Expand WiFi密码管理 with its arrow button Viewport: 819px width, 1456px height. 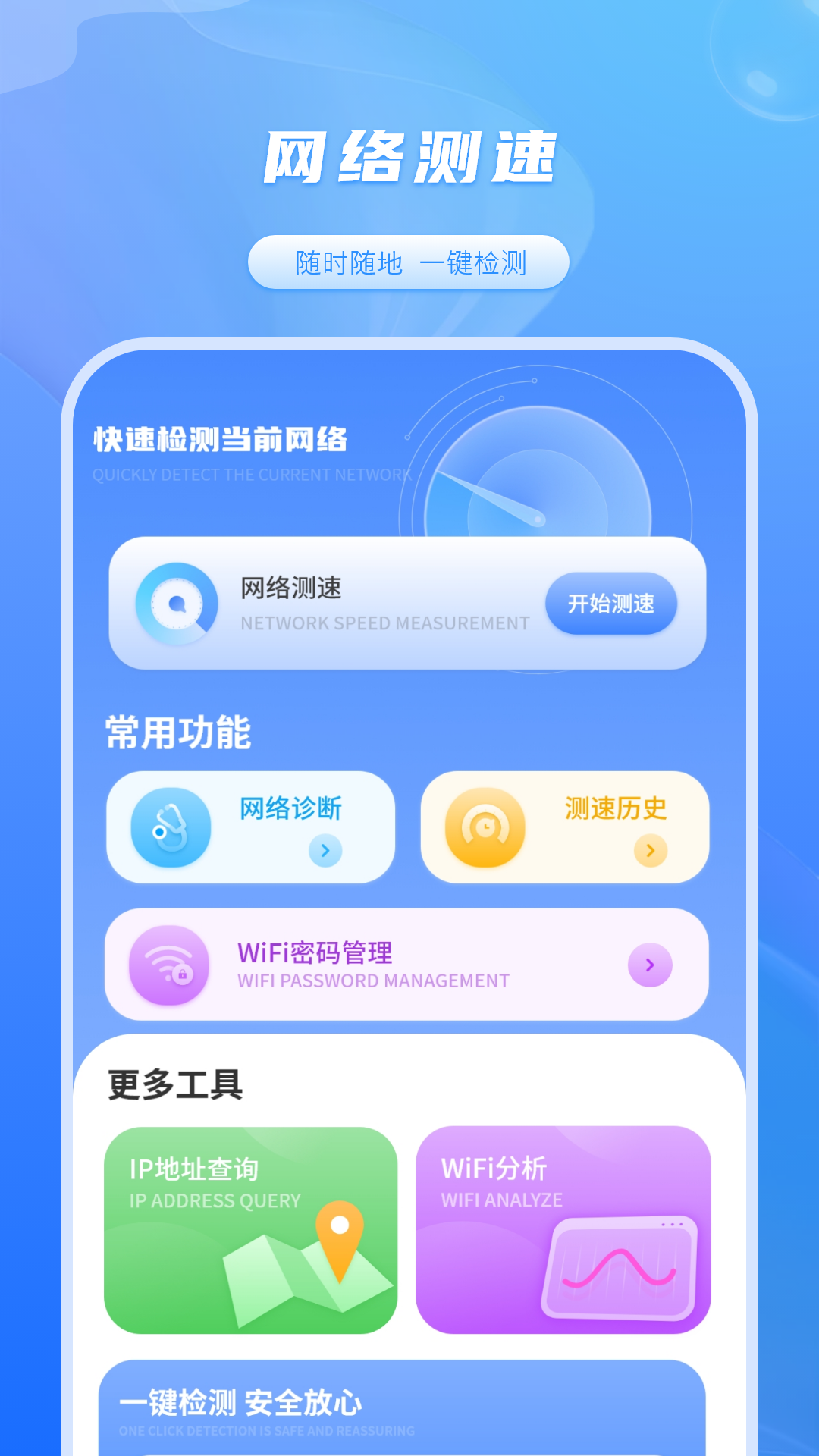point(648,964)
